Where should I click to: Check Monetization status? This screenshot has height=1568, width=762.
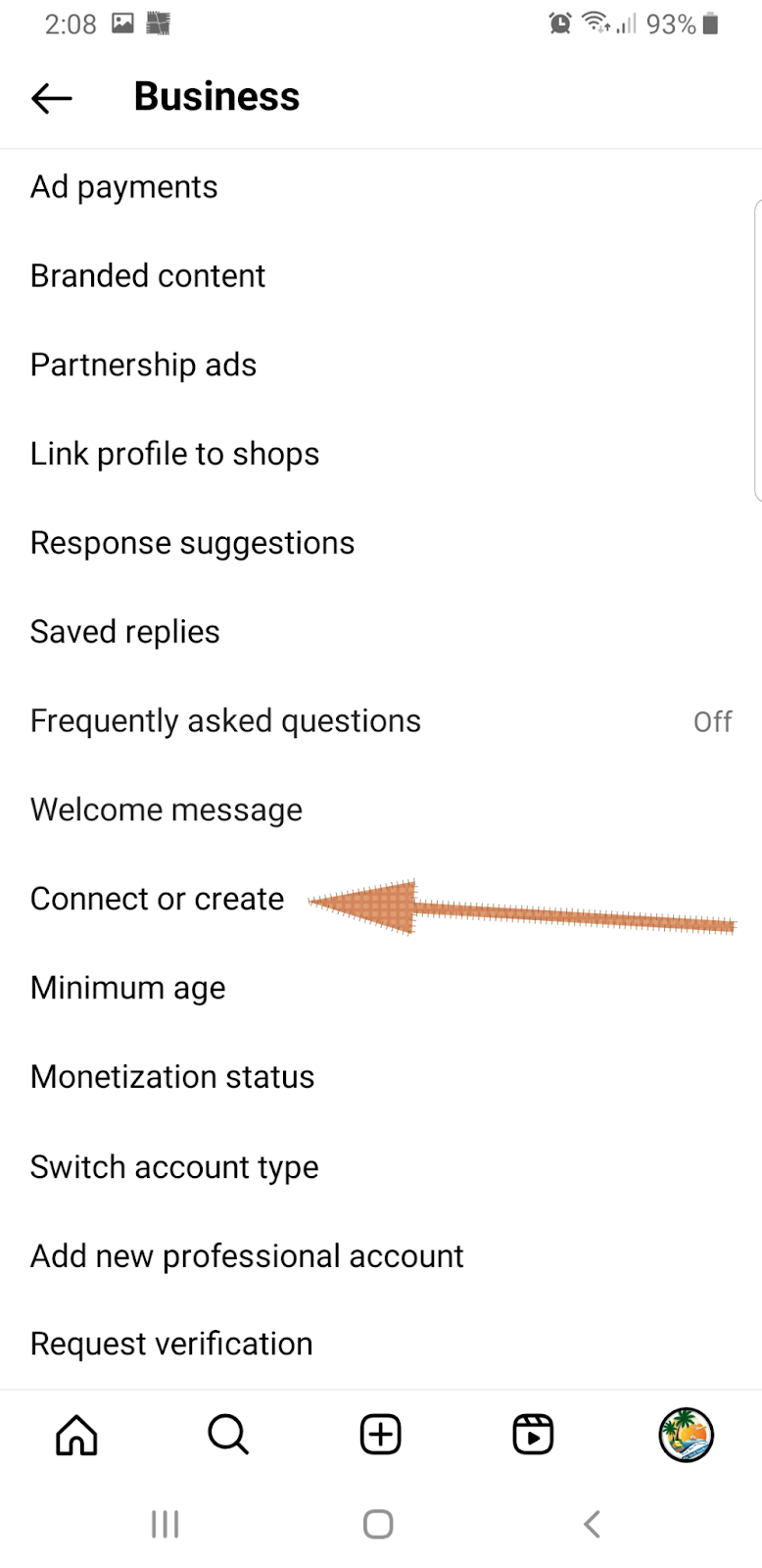click(172, 1077)
